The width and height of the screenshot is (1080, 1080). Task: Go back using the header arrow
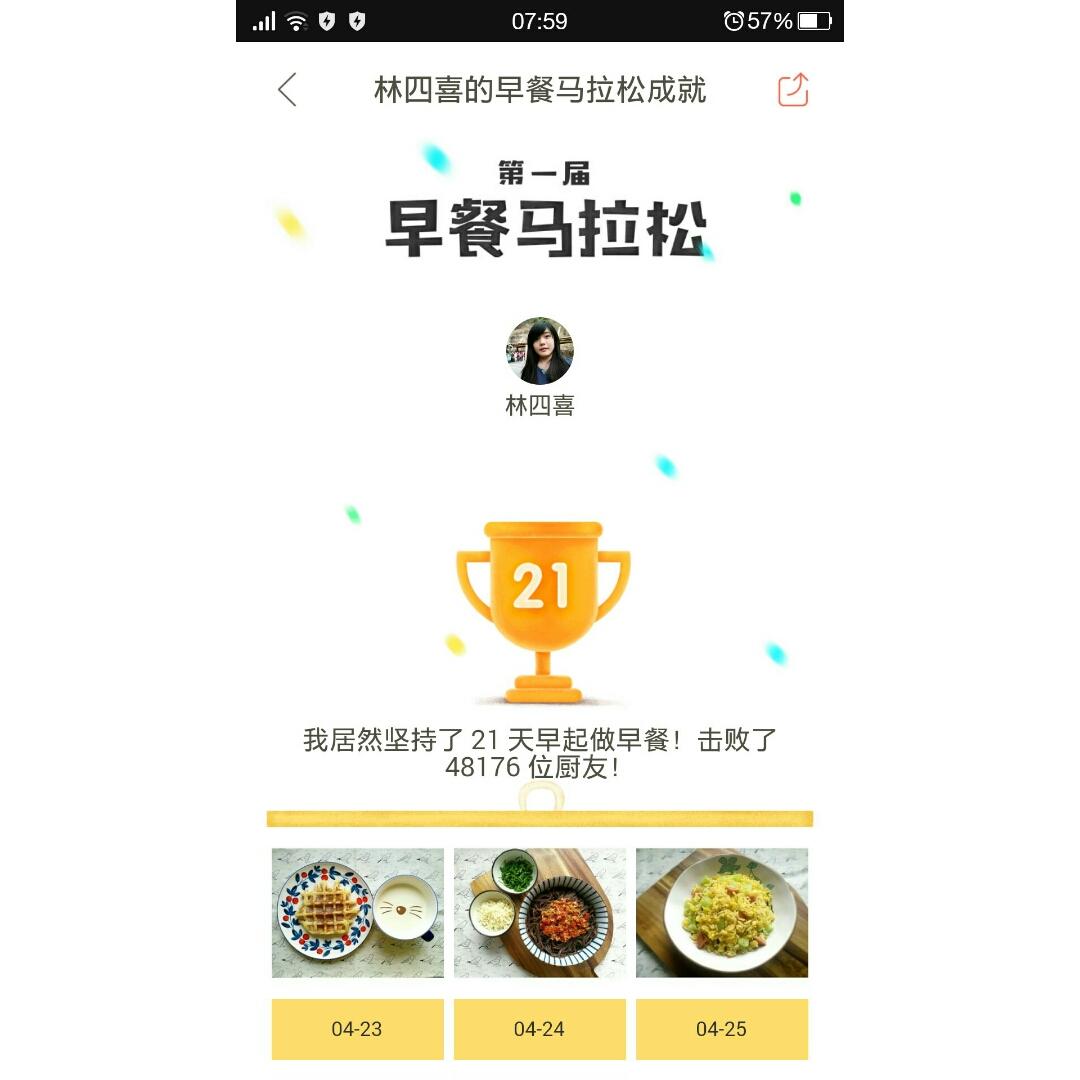[x=288, y=90]
